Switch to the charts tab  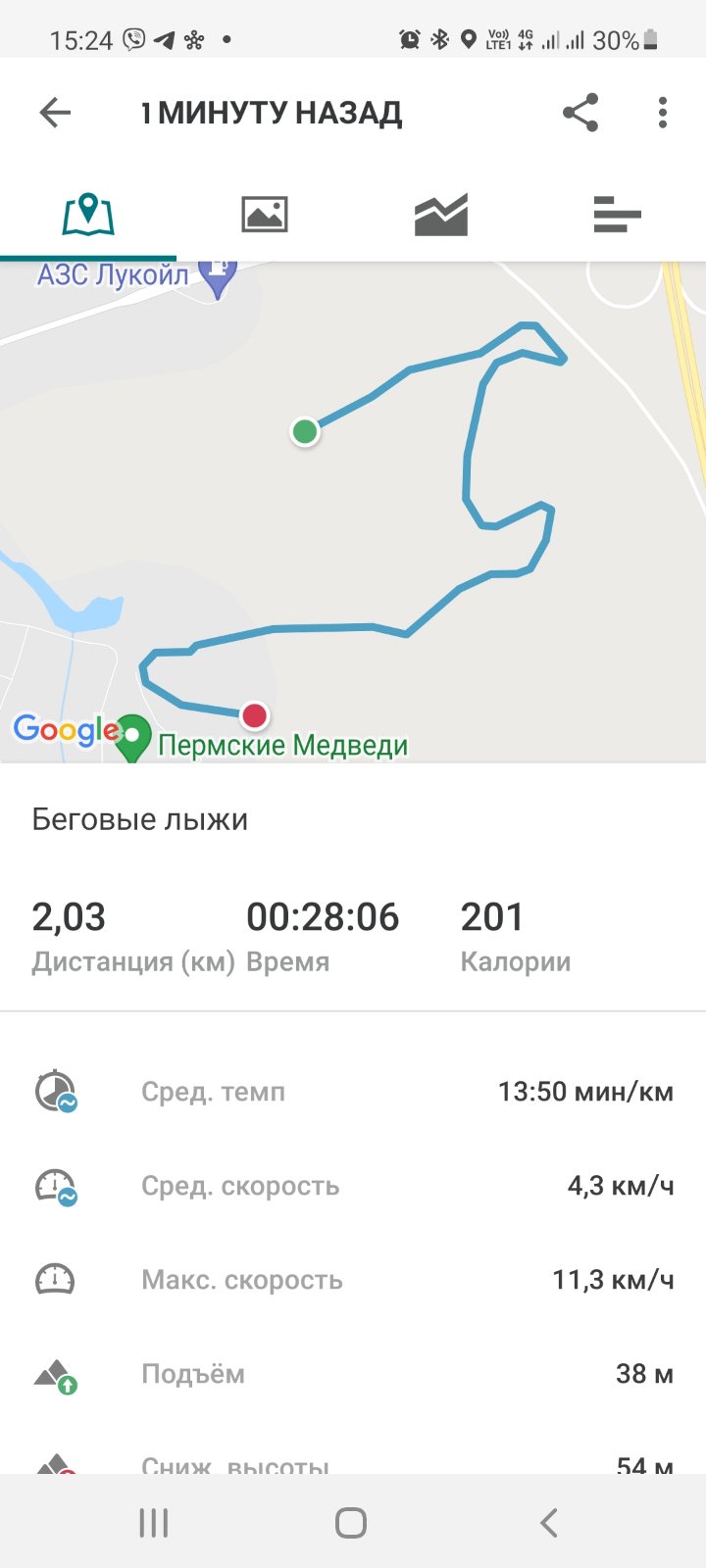coord(441,214)
